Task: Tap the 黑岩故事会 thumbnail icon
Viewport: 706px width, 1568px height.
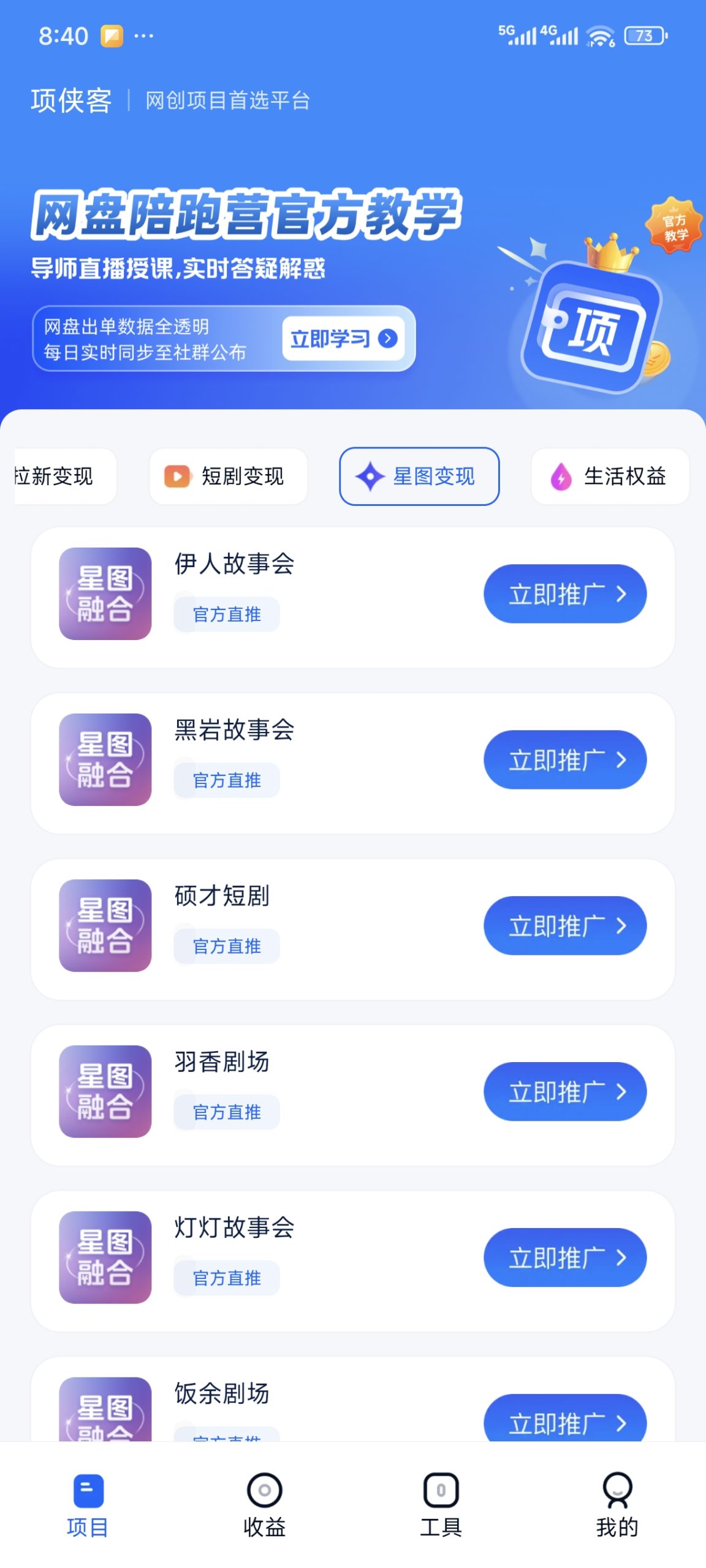Action: (104, 759)
